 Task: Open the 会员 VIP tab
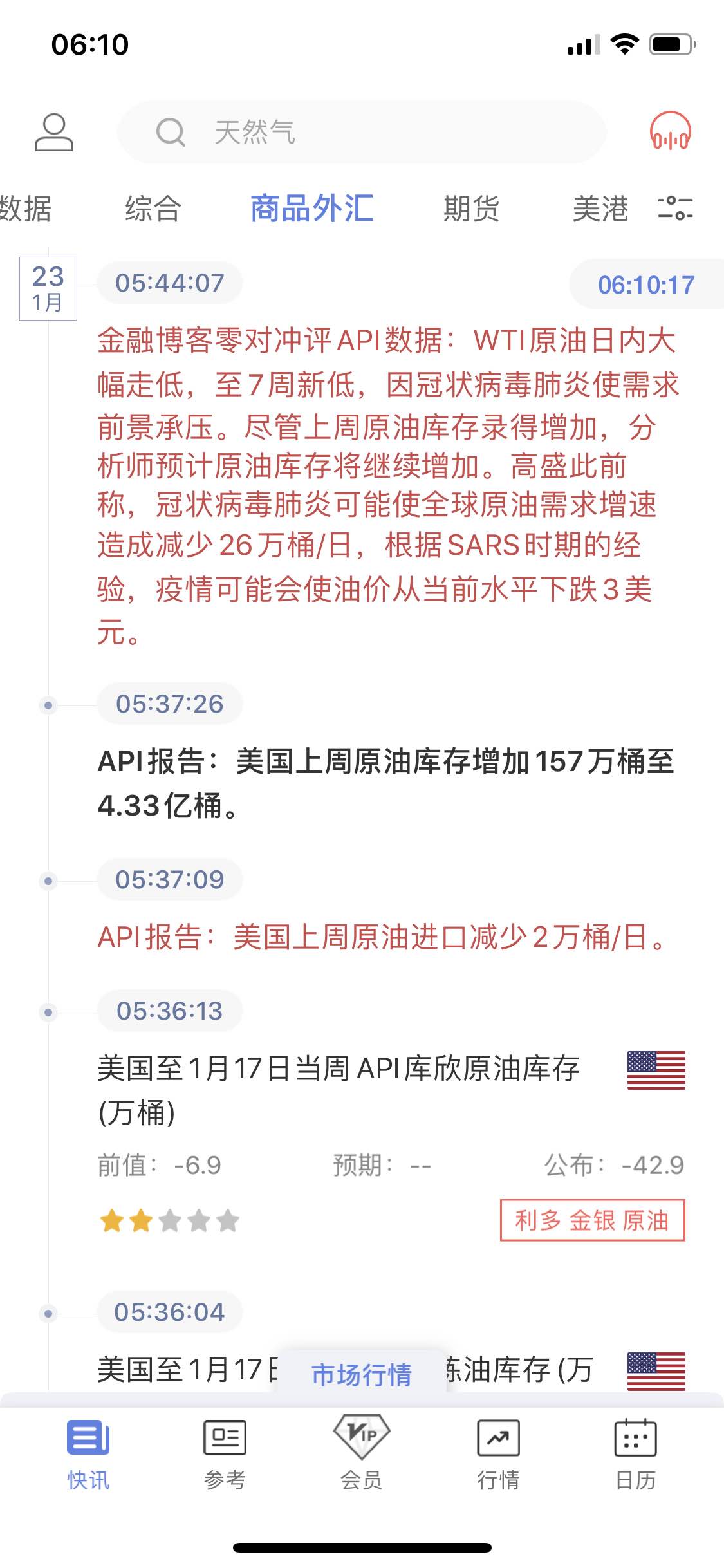point(361,1453)
